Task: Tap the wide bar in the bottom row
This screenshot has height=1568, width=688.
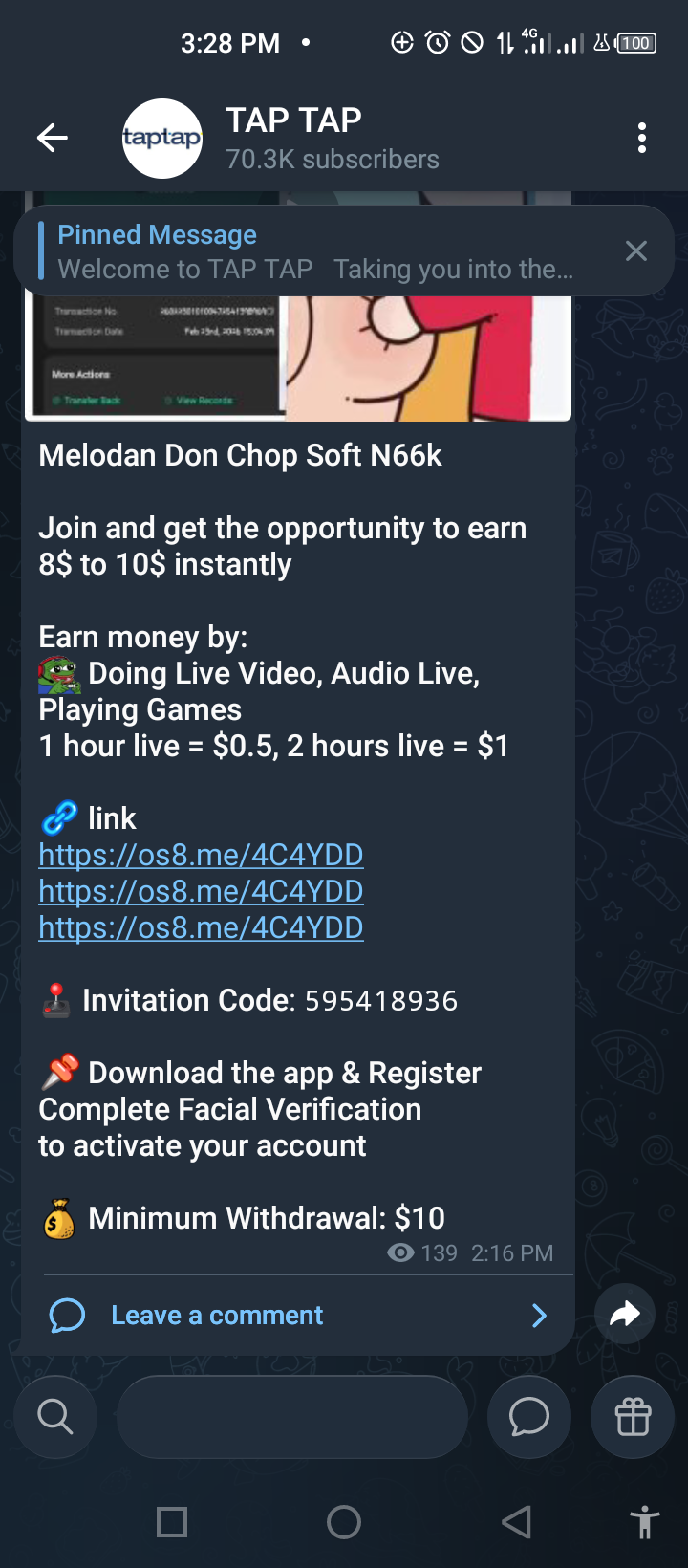Action: click(291, 1417)
